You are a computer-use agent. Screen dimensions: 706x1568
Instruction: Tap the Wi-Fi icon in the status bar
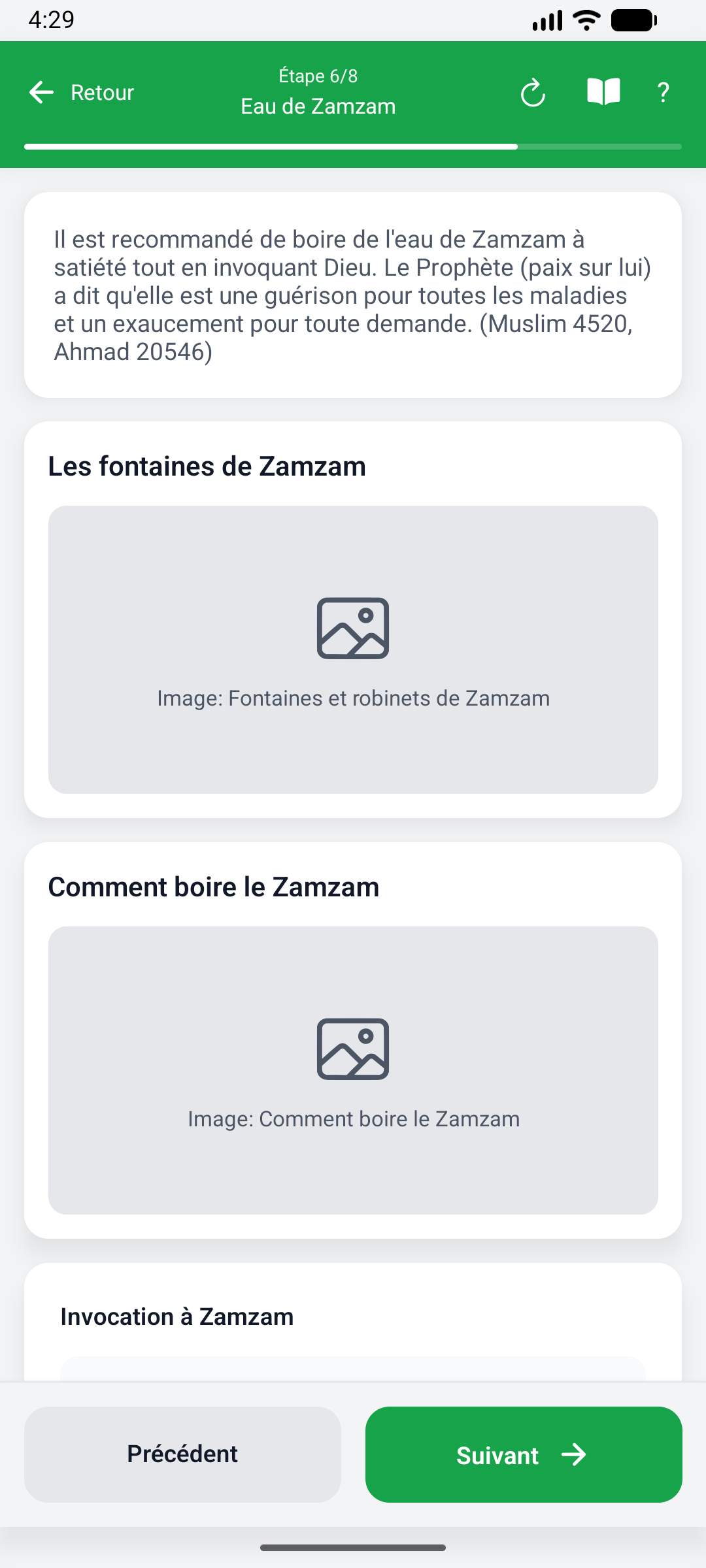point(585,20)
